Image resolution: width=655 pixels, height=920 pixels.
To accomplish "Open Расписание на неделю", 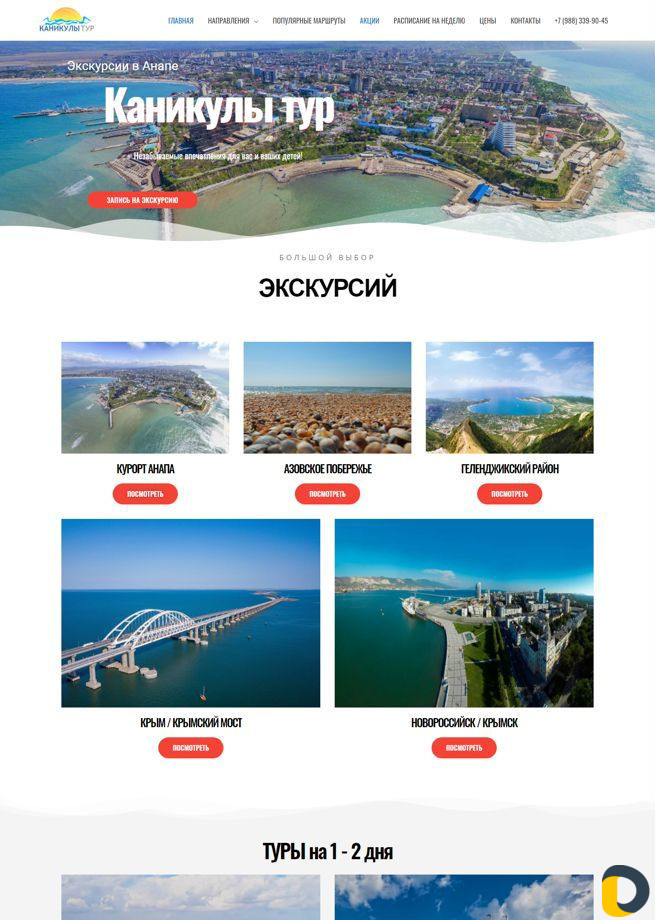I will tap(429, 21).
